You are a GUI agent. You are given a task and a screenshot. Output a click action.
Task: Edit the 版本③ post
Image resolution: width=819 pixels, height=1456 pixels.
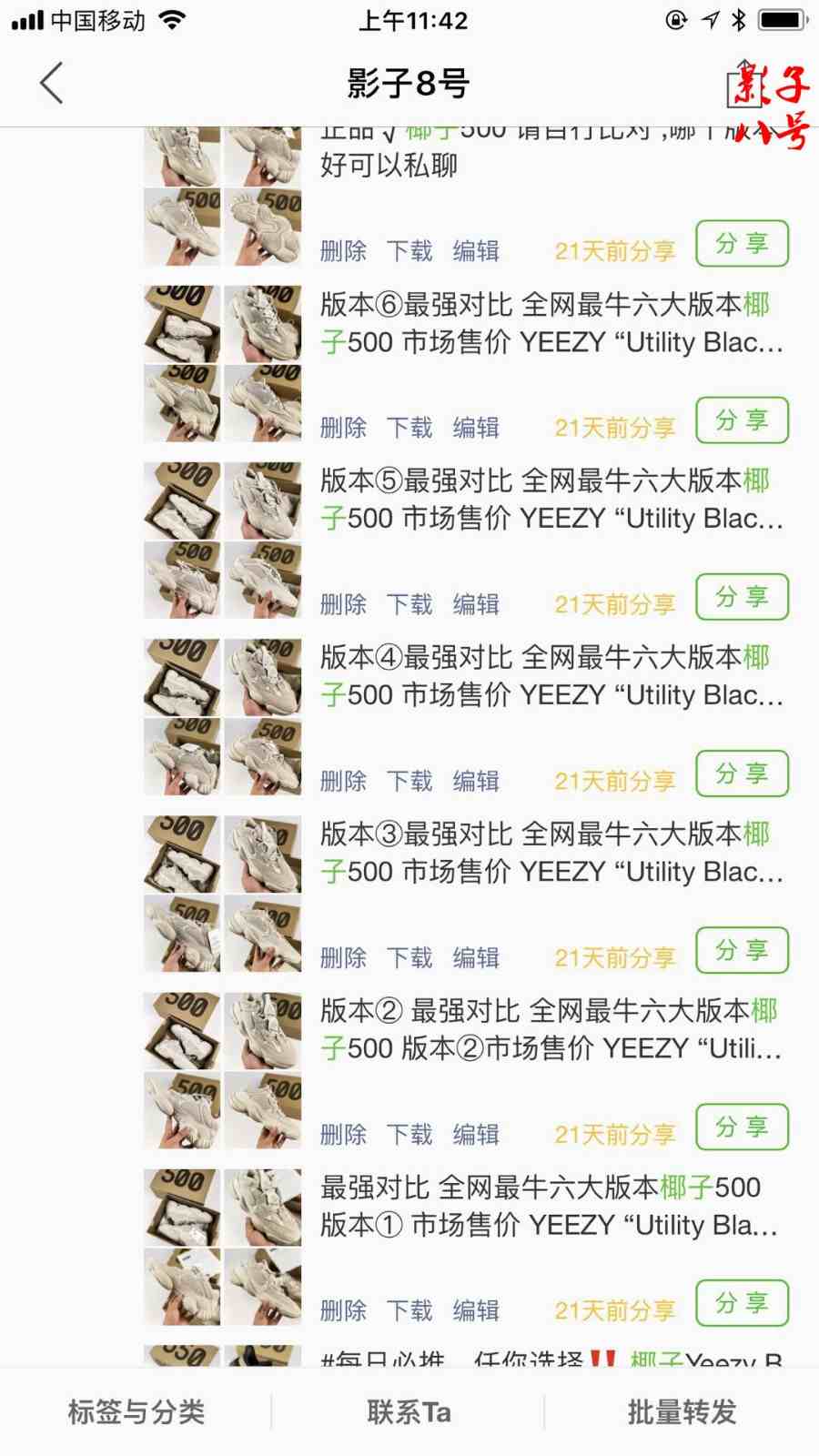click(476, 957)
